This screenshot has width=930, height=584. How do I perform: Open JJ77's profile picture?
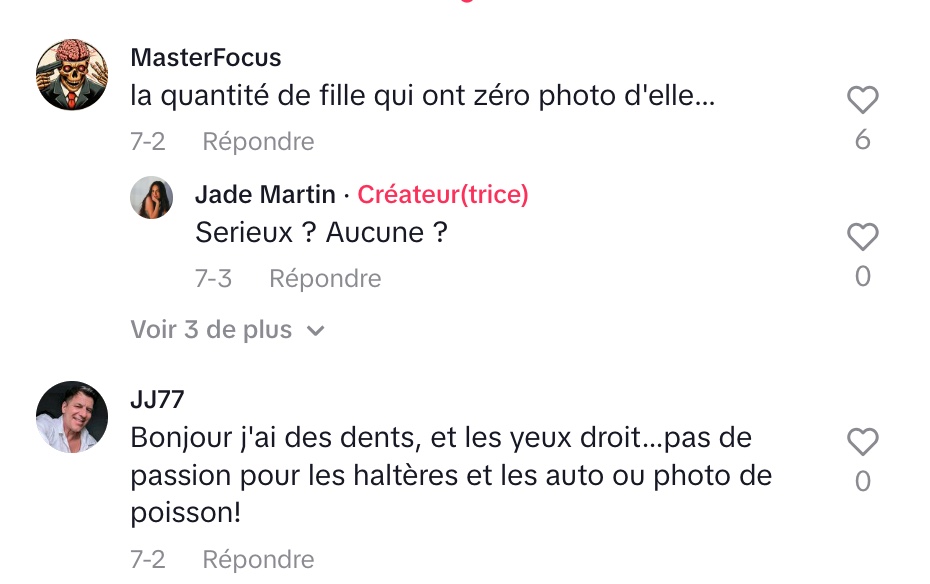click(x=72, y=417)
